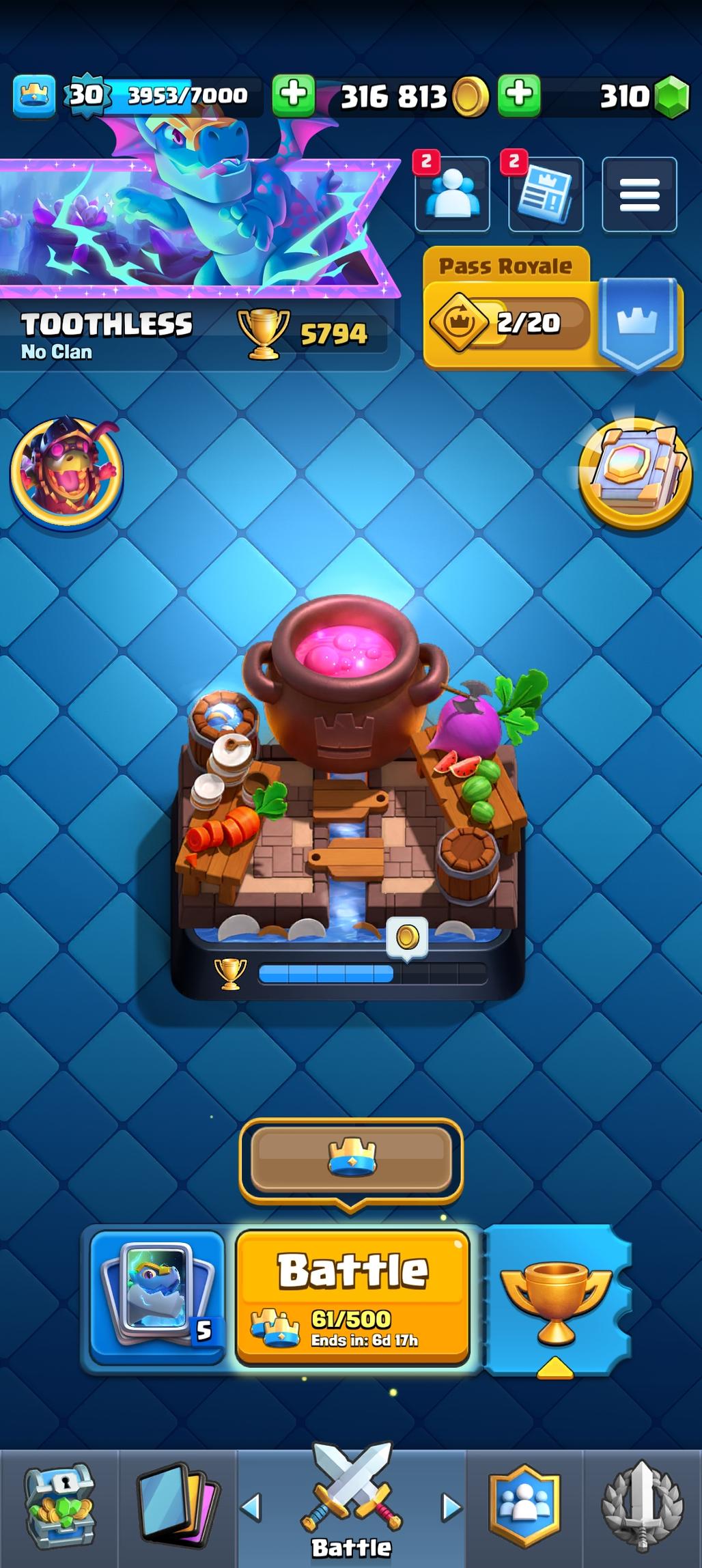The image size is (702, 1568).
Task: Open the hamburger main menu
Action: (x=639, y=195)
